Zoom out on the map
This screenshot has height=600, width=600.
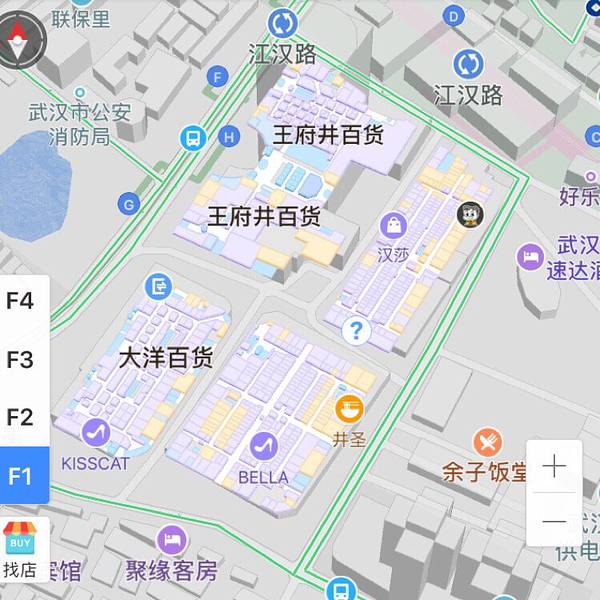tap(553, 520)
